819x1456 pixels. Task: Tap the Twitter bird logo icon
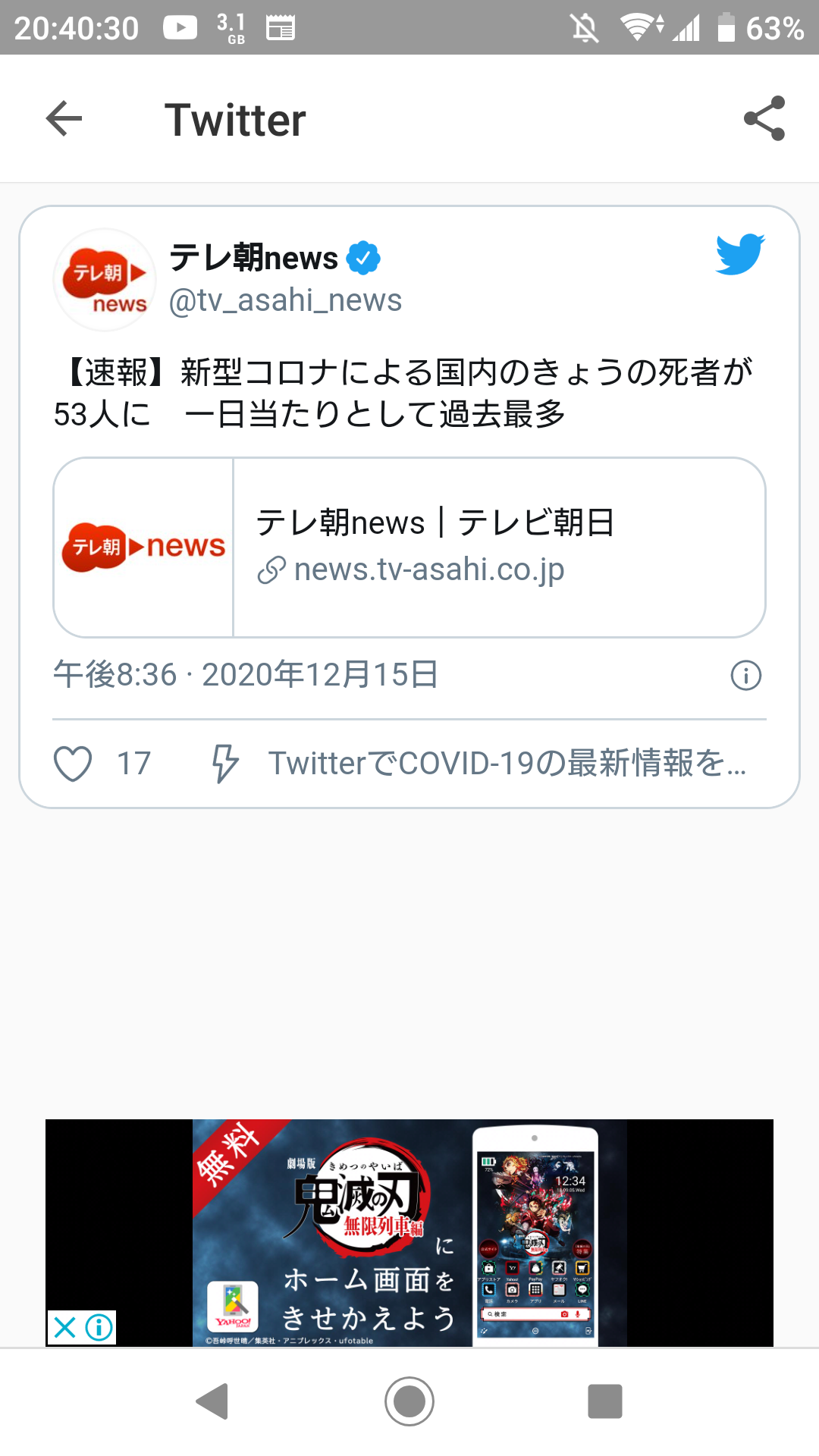[x=739, y=255]
